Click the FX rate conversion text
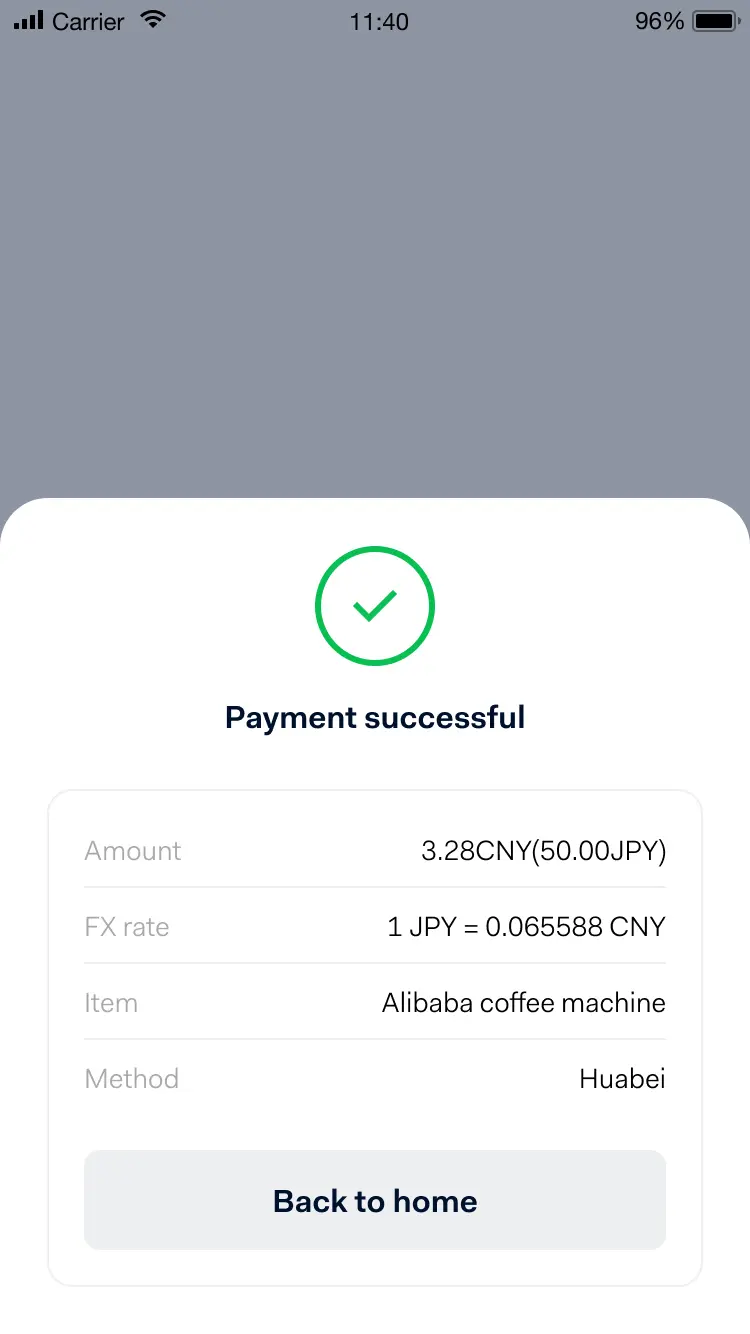Image resolution: width=750 pixels, height=1334 pixels. pyautogui.click(x=526, y=926)
